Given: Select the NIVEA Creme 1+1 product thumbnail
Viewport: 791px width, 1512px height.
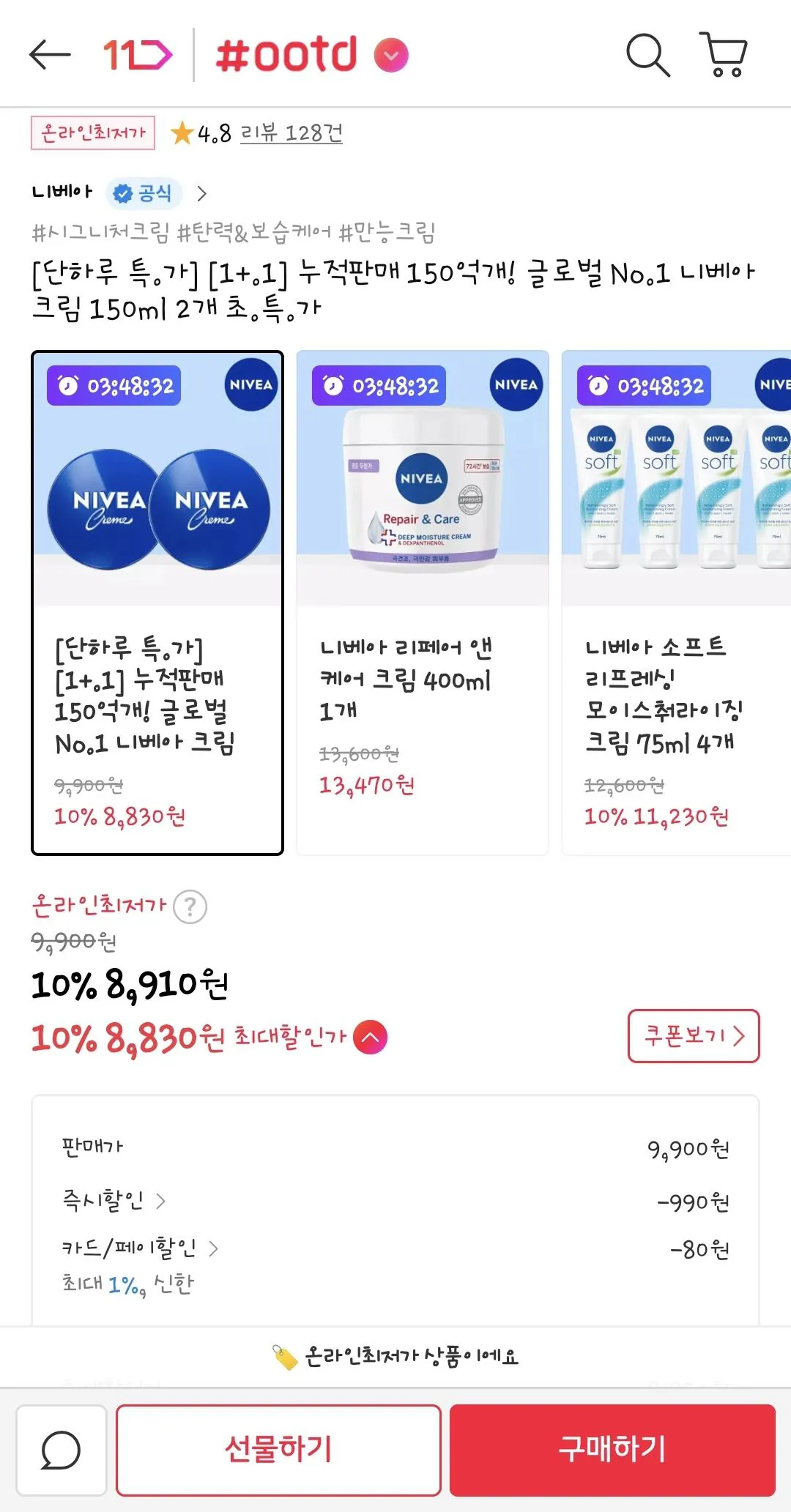Looking at the screenshot, I should (157, 602).
